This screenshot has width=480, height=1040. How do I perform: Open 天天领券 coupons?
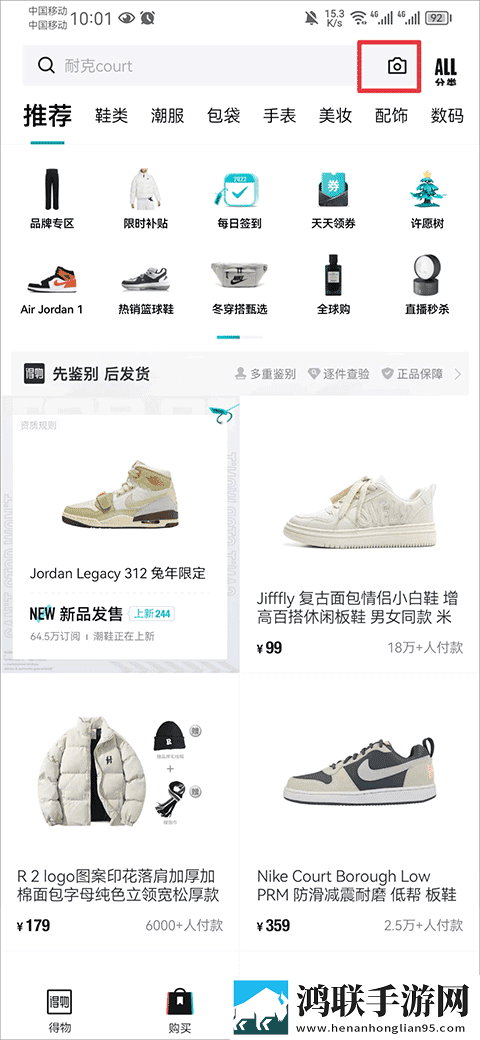(x=333, y=198)
